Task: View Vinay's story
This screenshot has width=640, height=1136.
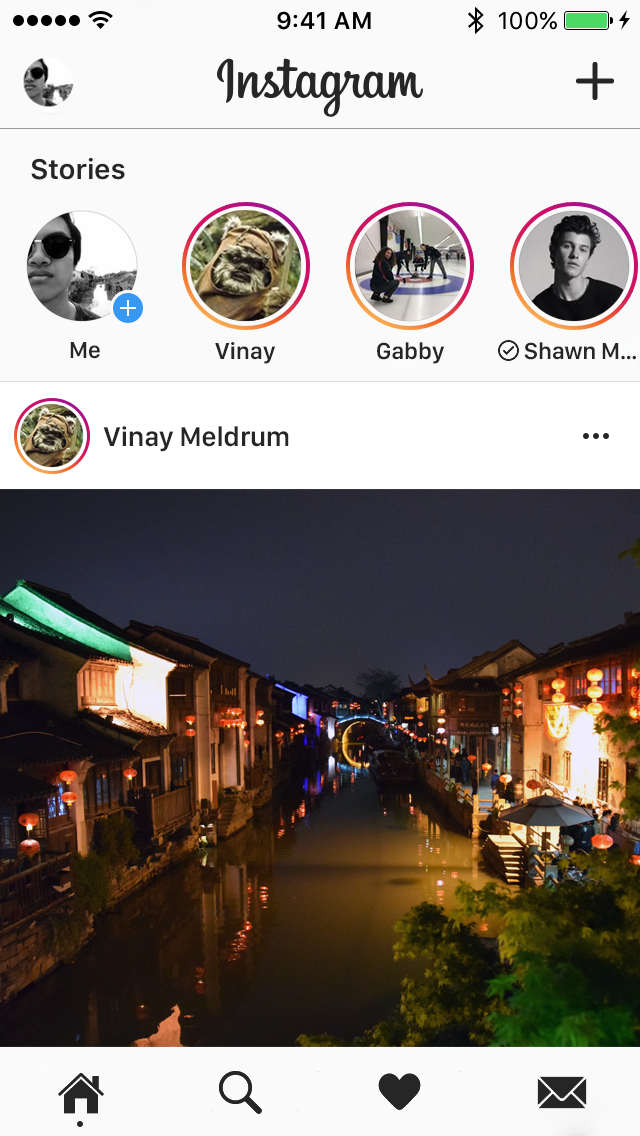Action: click(246, 267)
